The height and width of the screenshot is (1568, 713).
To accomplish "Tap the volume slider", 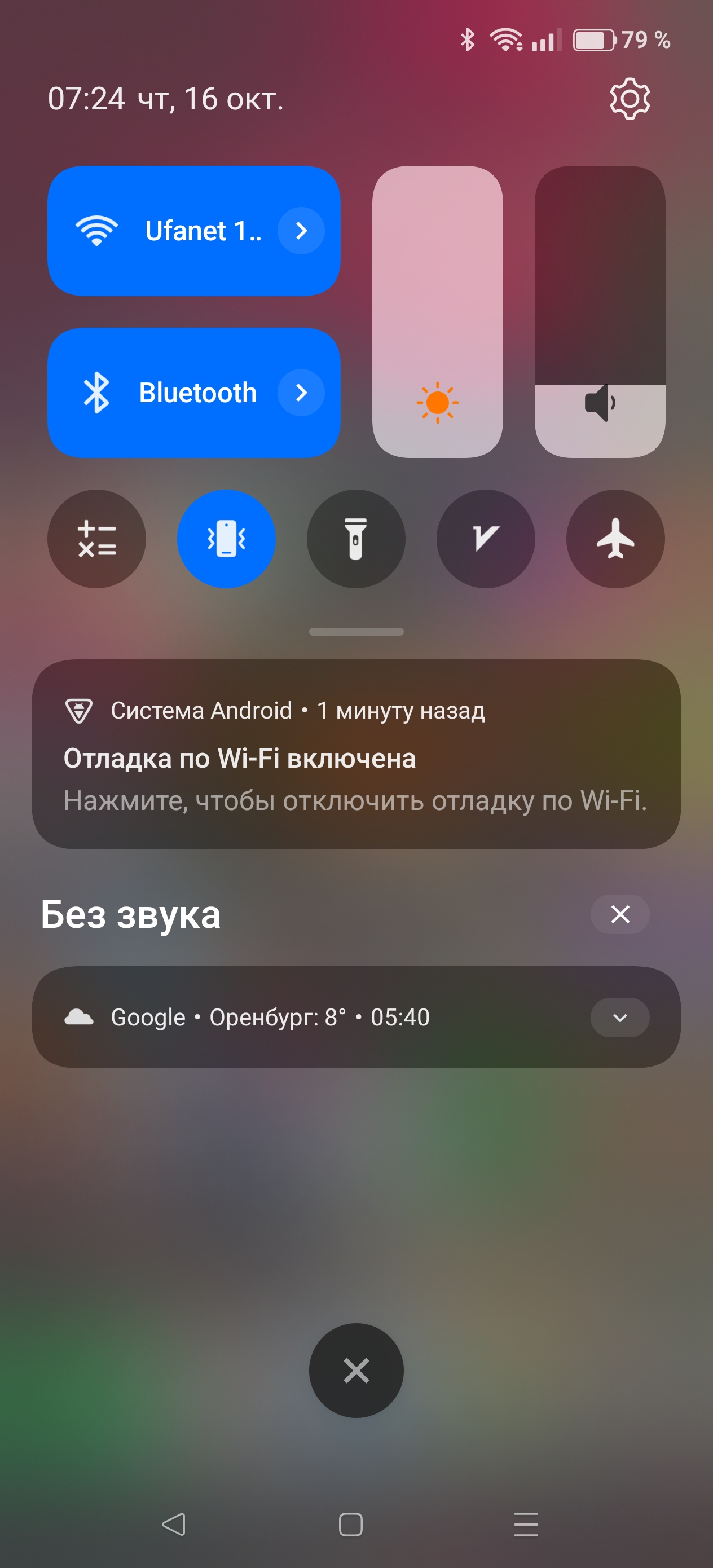I will coord(600,312).
